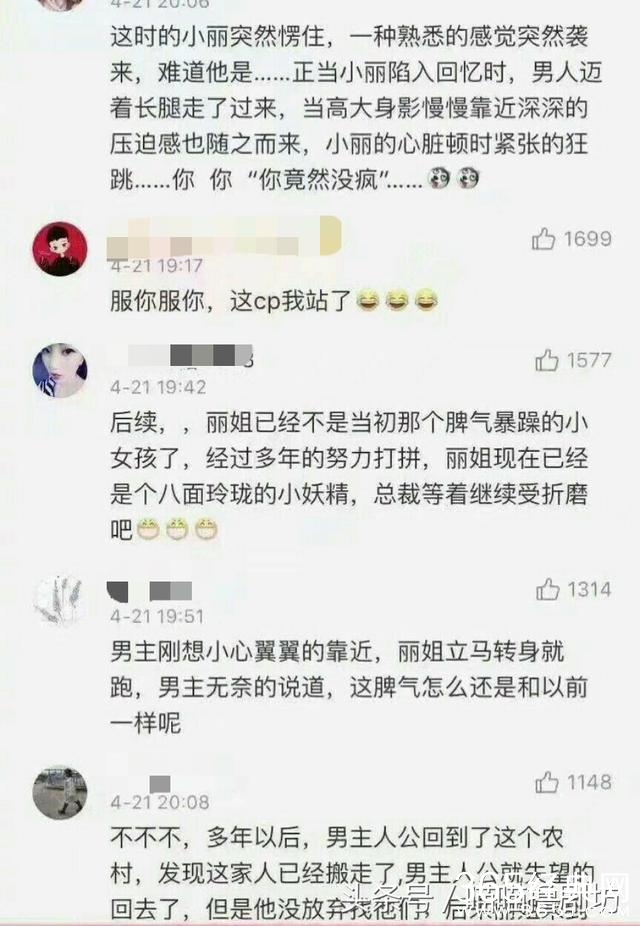Image resolution: width=640 pixels, height=926 pixels.
Task: Open the avatar of the 4-21 19:51 commenter
Action: tap(60, 600)
